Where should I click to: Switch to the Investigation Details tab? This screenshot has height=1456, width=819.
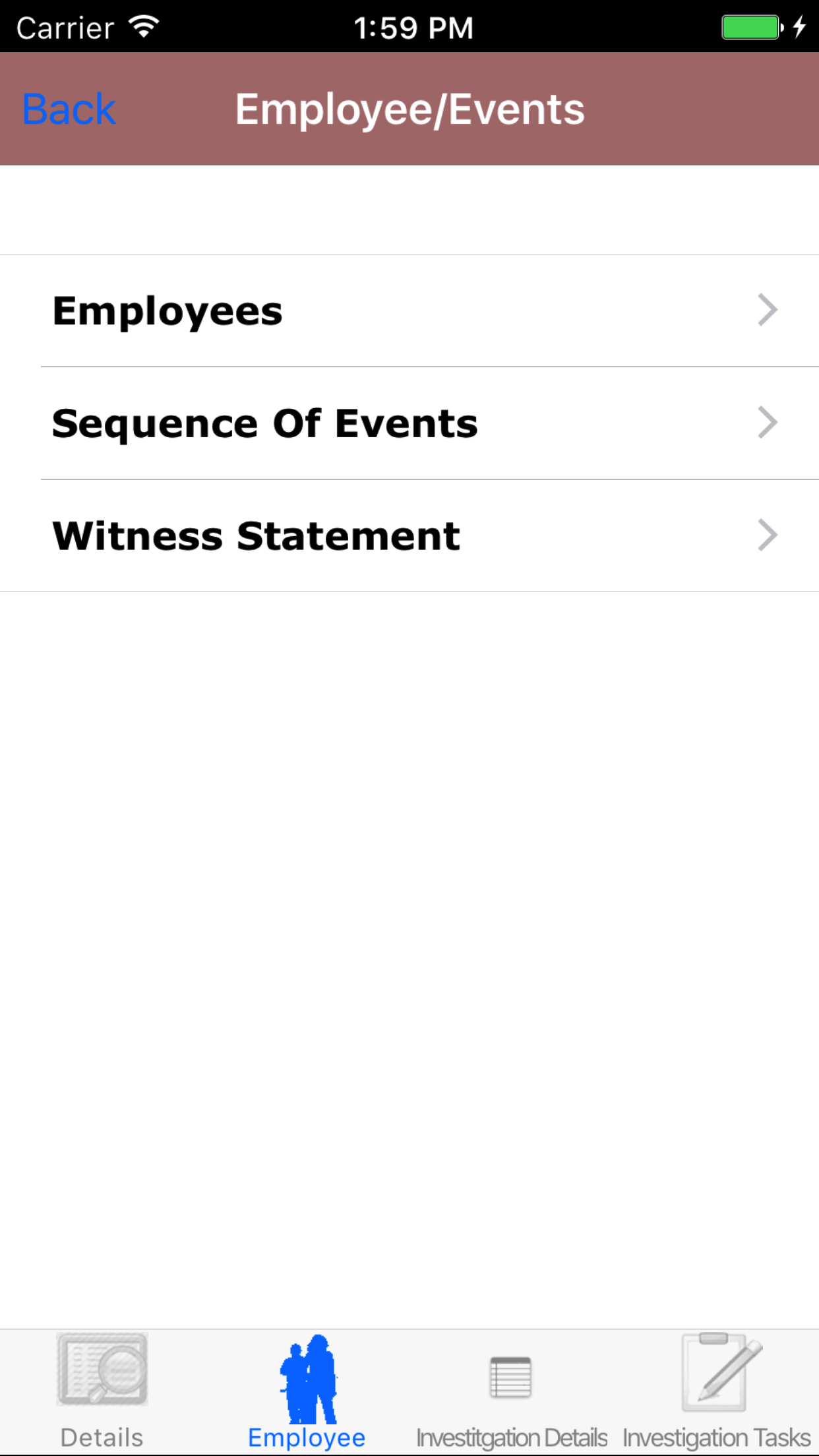[x=512, y=1391]
